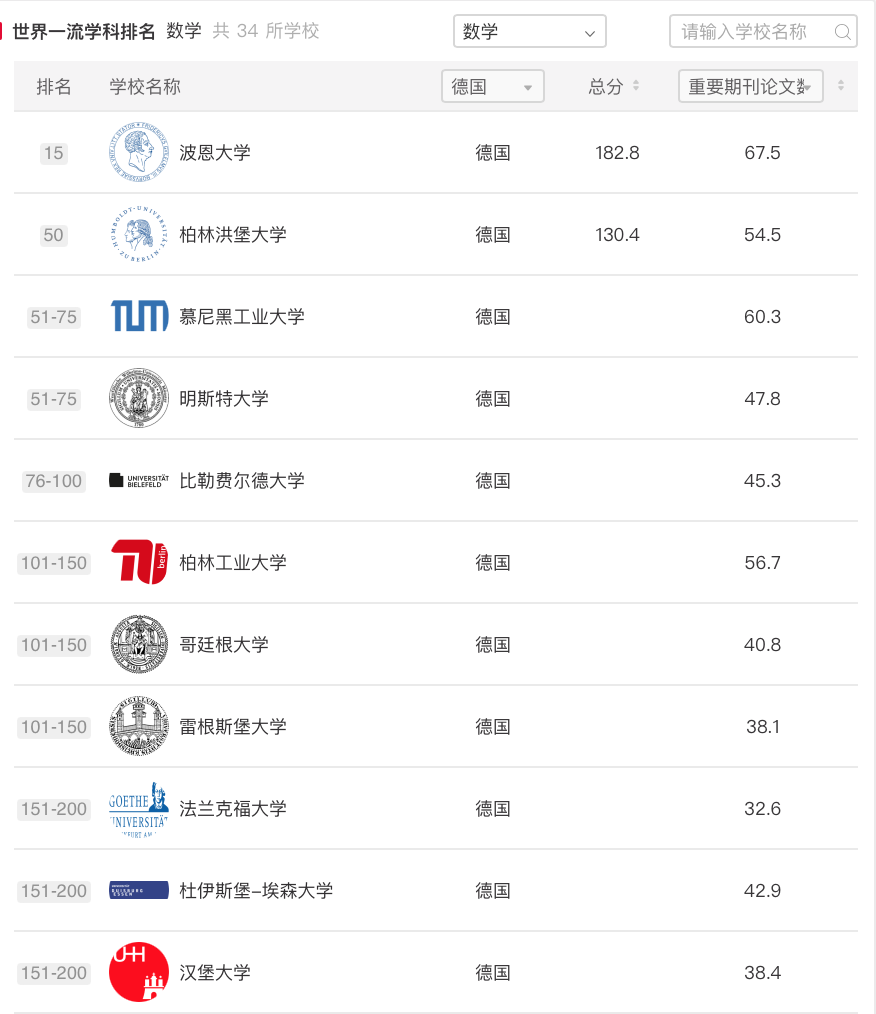
Task: Sort by 总分 column
Action: click(x=636, y=87)
